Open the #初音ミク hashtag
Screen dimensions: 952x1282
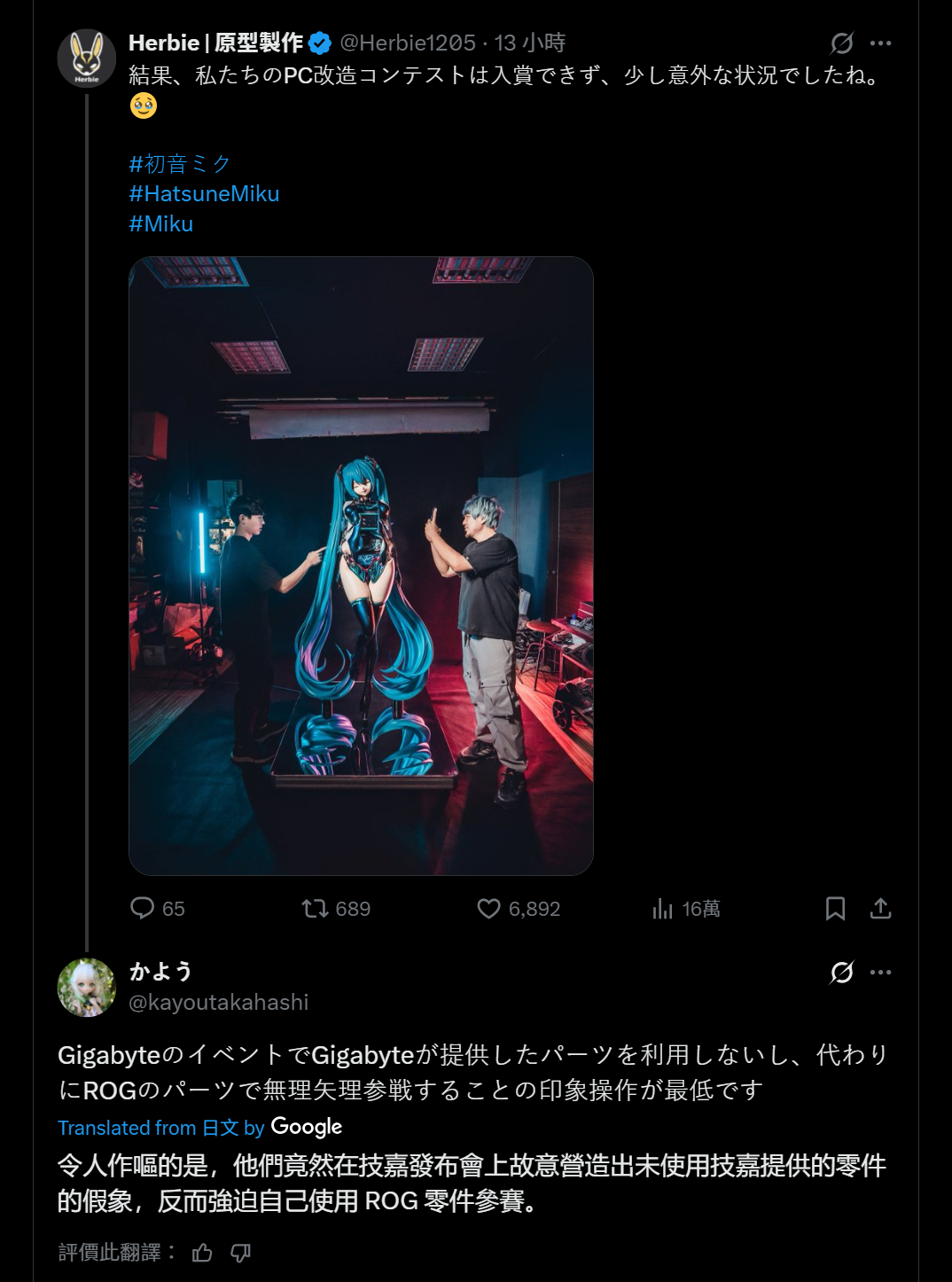(x=180, y=164)
